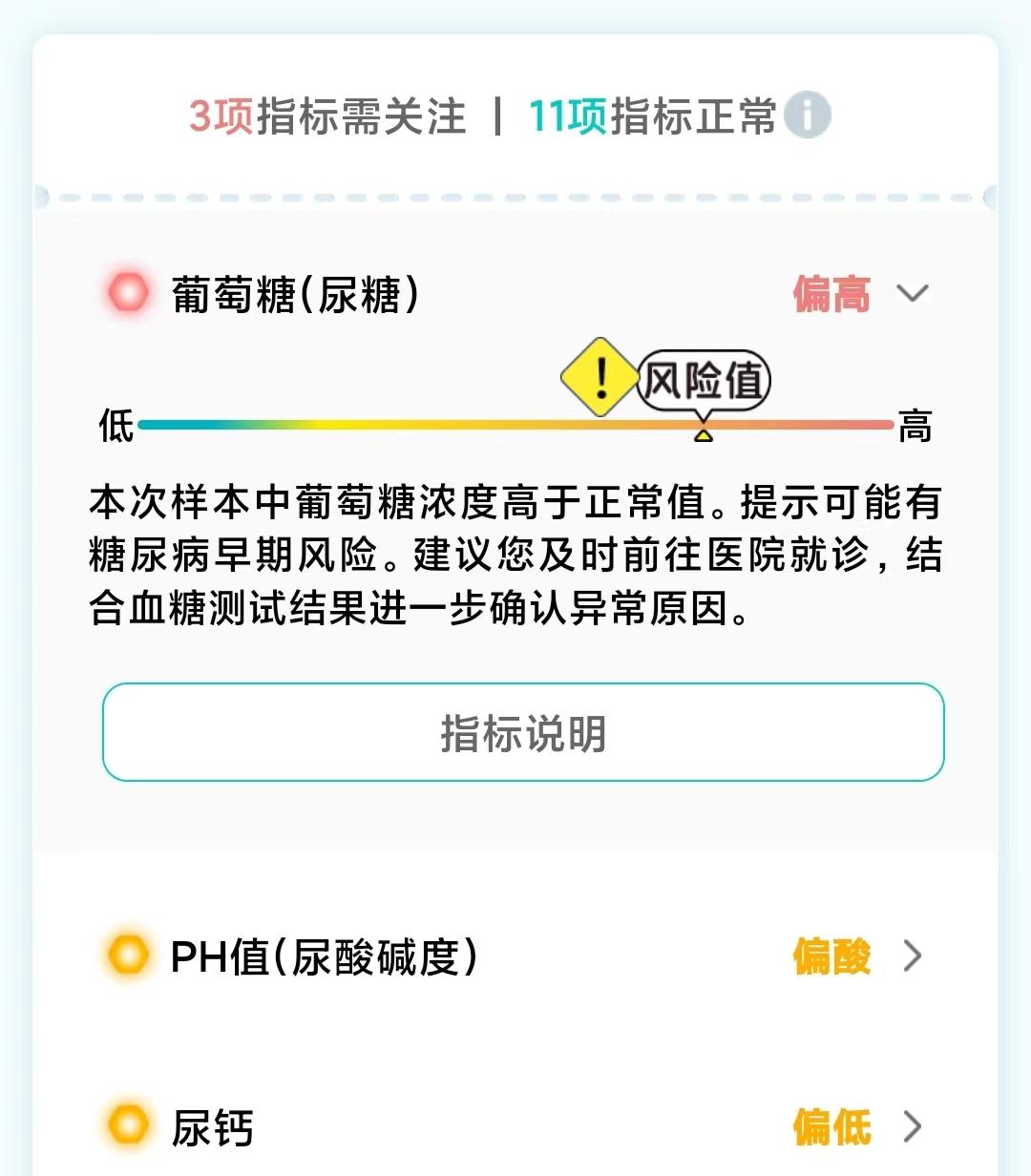Click the 3项指标需关注 header text
This screenshot has width=1031, height=1176.
[326, 115]
